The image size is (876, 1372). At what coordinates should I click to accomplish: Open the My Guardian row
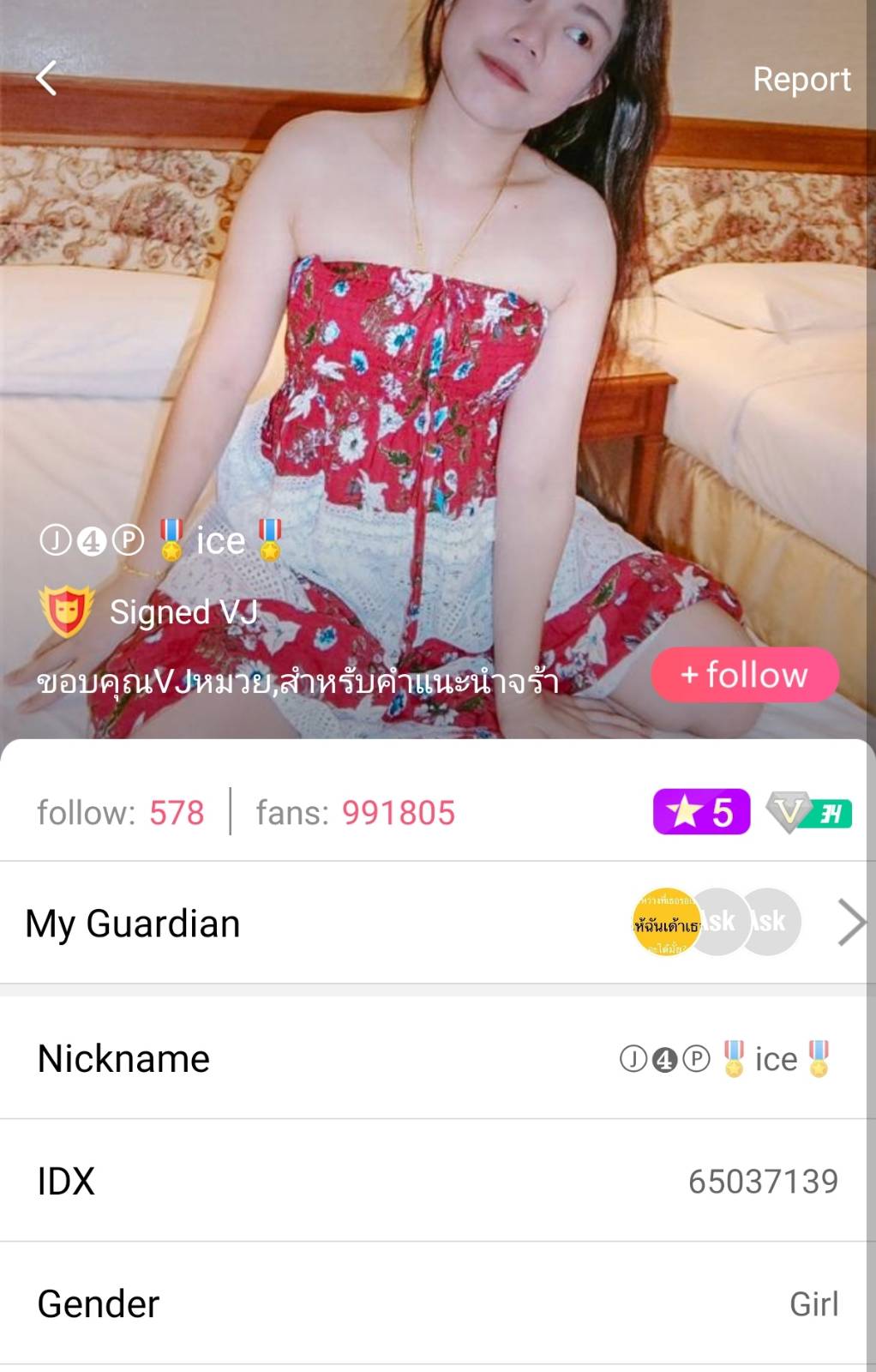[437, 923]
